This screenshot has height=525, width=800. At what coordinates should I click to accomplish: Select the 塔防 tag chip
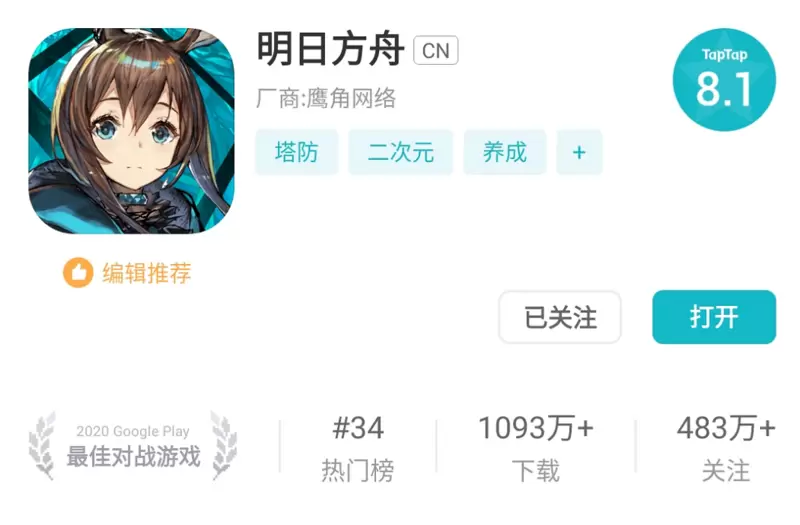(296, 152)
